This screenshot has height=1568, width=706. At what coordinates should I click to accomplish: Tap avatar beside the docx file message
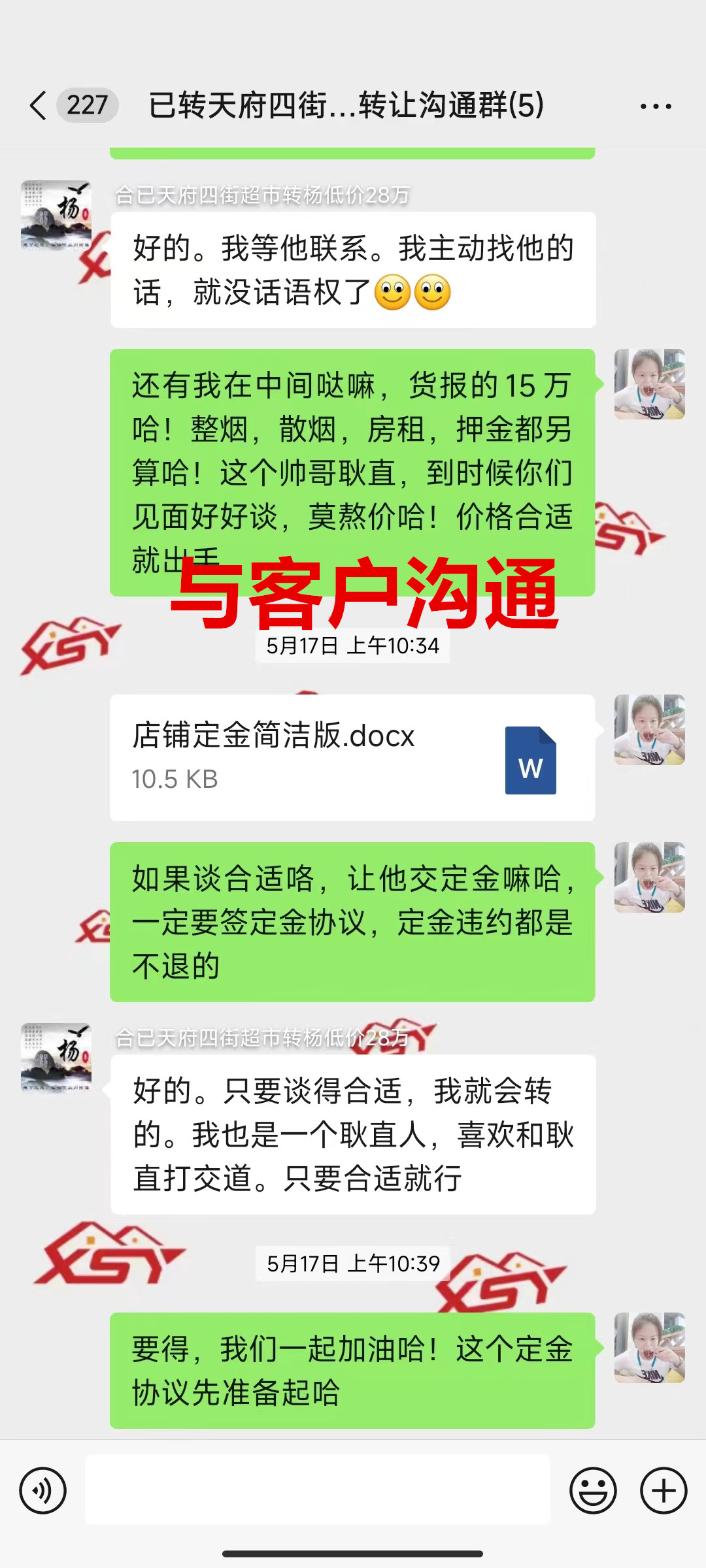pos(649,730)
